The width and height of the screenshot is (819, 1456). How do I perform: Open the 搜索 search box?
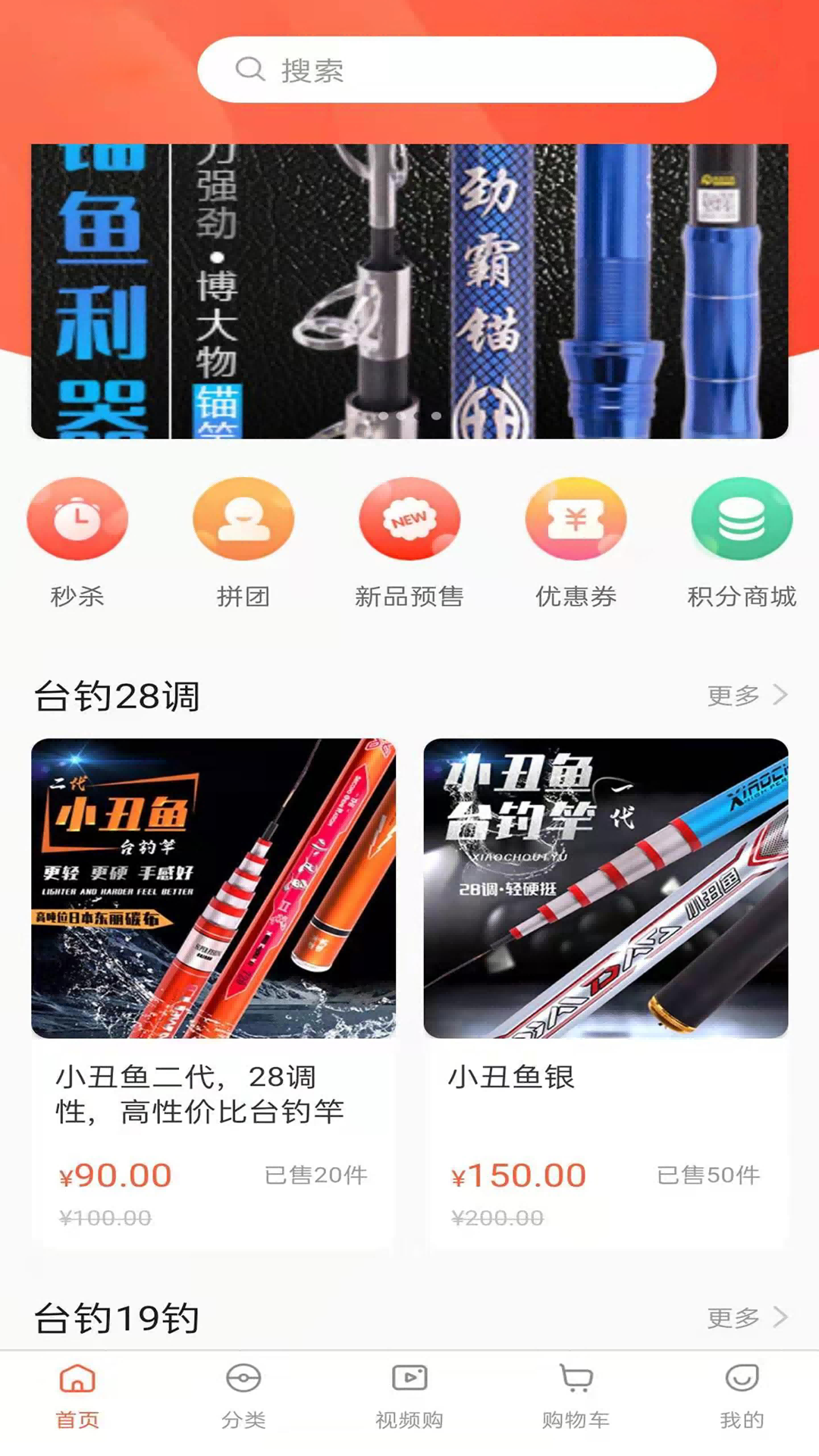coord(457,70)
